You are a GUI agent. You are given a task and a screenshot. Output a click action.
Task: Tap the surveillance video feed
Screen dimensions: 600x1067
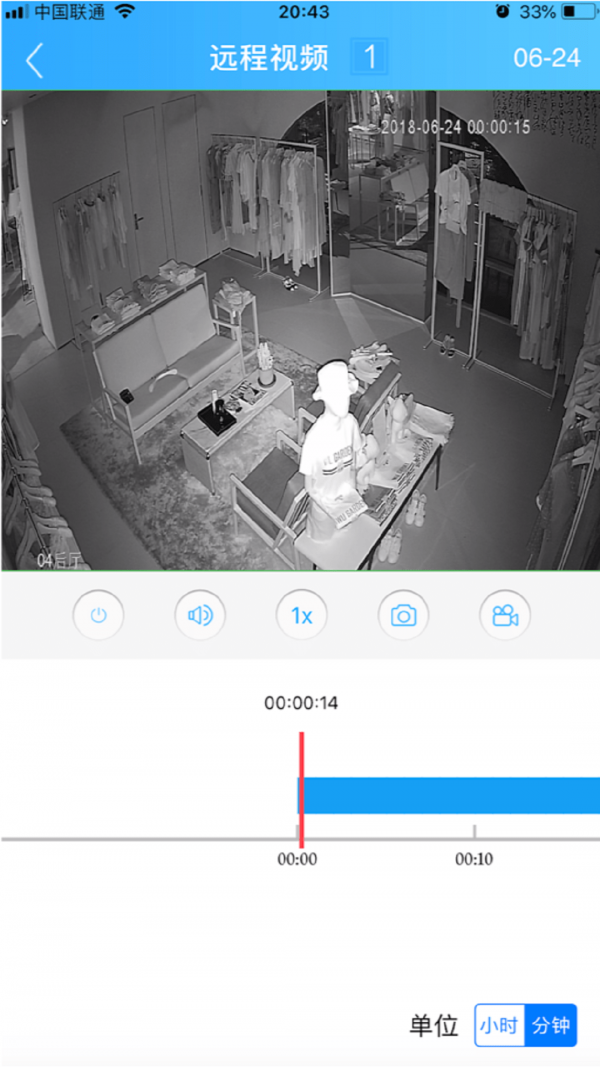tap(300, 330)
